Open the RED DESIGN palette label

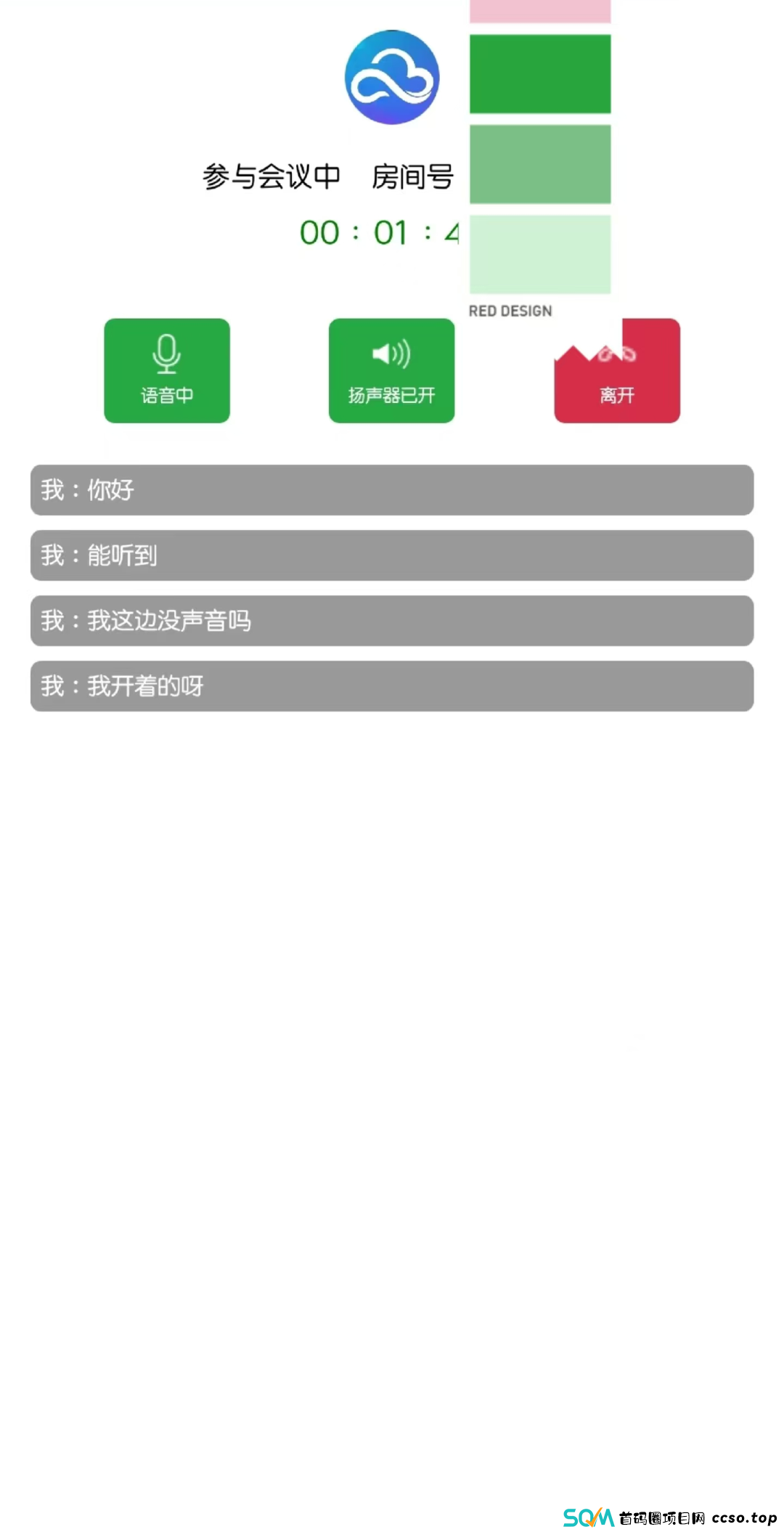pyautogui.click(x=510, y=311)
